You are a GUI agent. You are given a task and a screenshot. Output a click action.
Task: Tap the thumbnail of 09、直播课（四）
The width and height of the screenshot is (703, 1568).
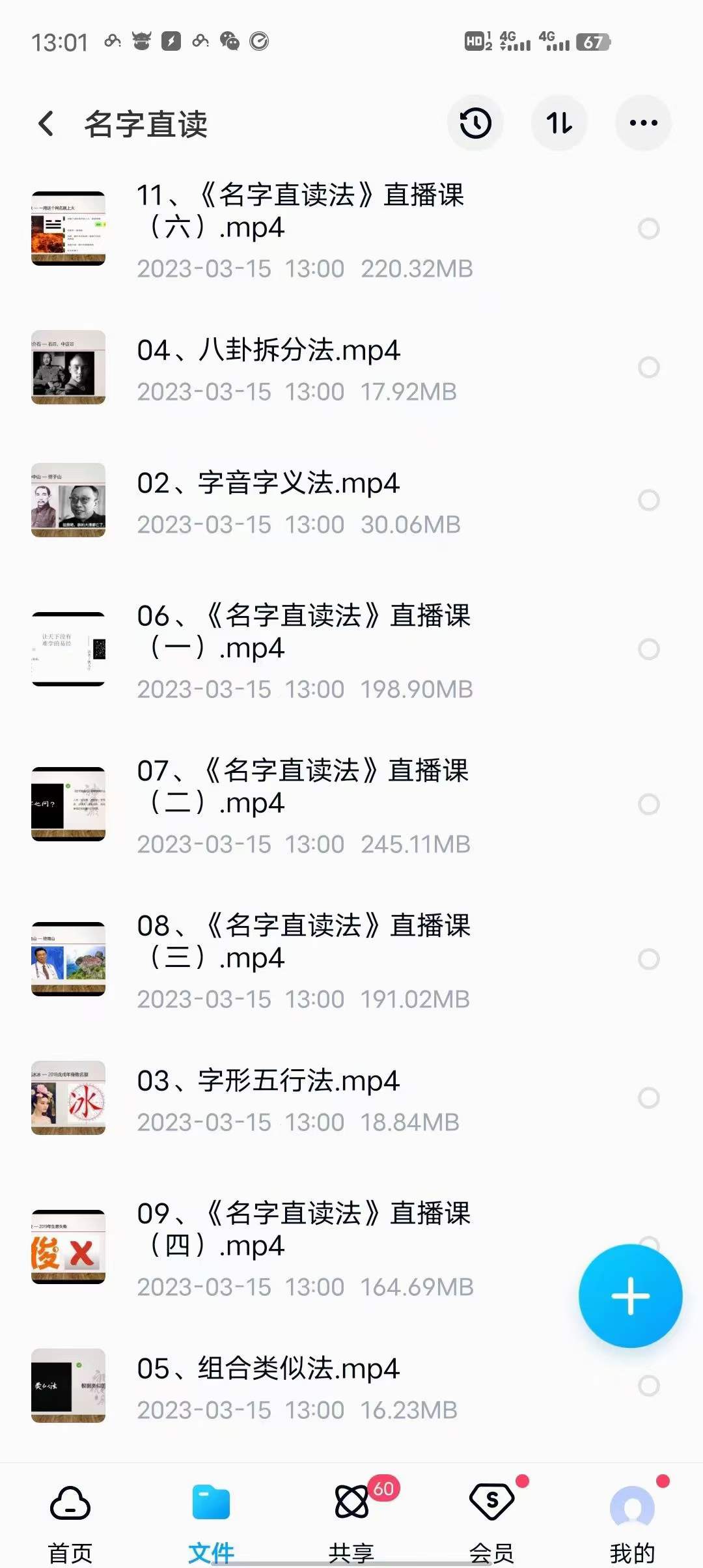(68, 1247)
